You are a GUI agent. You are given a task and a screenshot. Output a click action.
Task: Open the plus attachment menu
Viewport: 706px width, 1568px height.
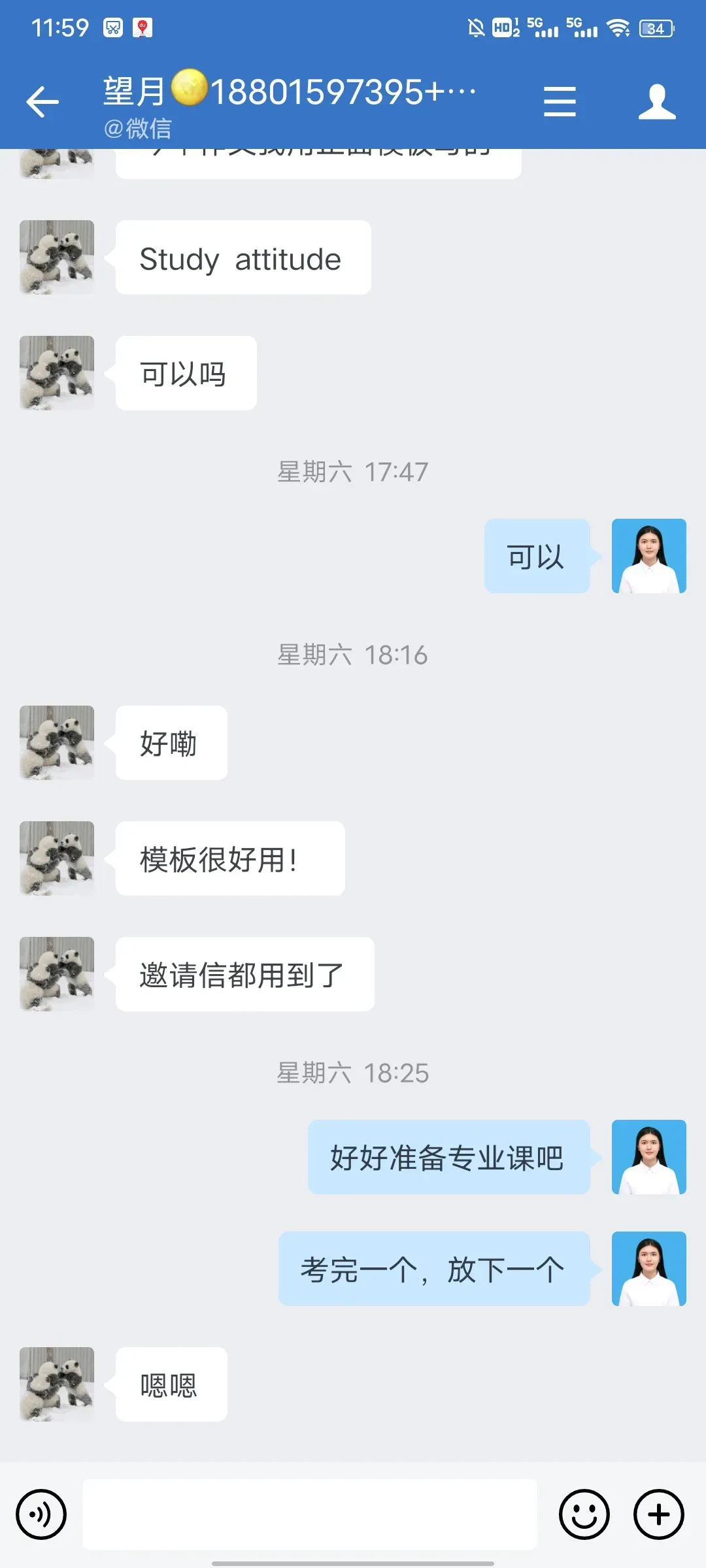[659, 1514]
